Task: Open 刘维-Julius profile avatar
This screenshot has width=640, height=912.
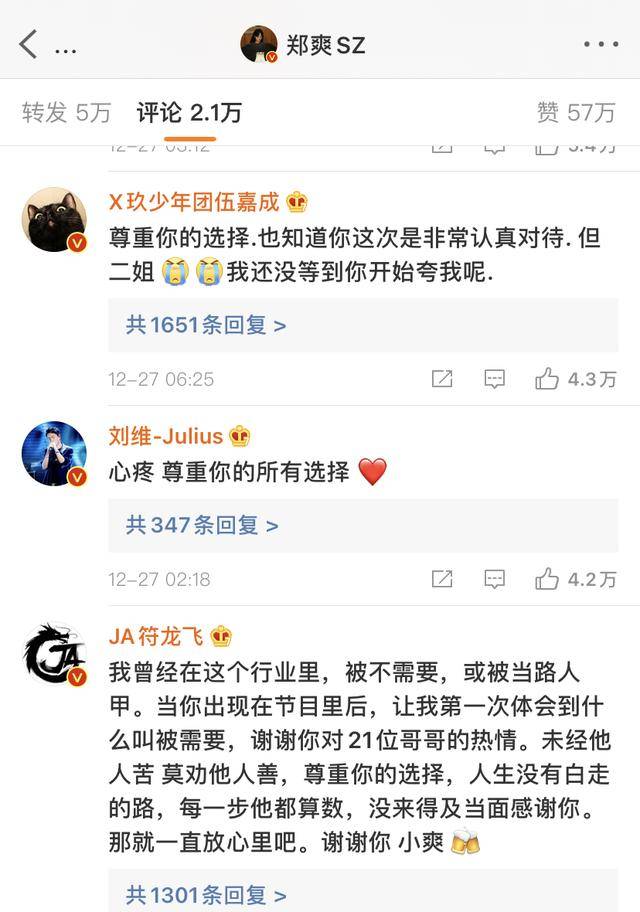Action: click(54, 453)
